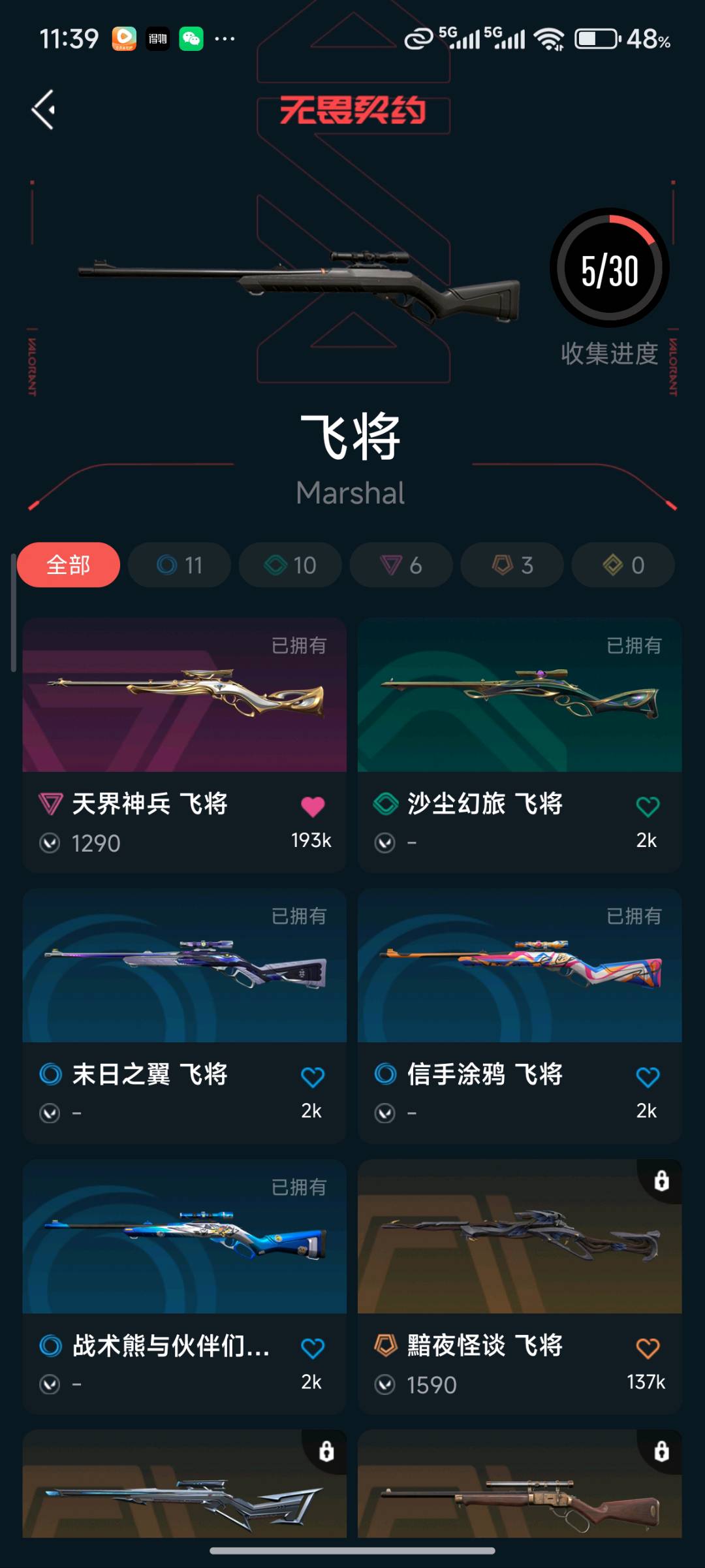Go back using the top-left arrow
This screenshot has height=1568, width=705.
coord(44,110)
